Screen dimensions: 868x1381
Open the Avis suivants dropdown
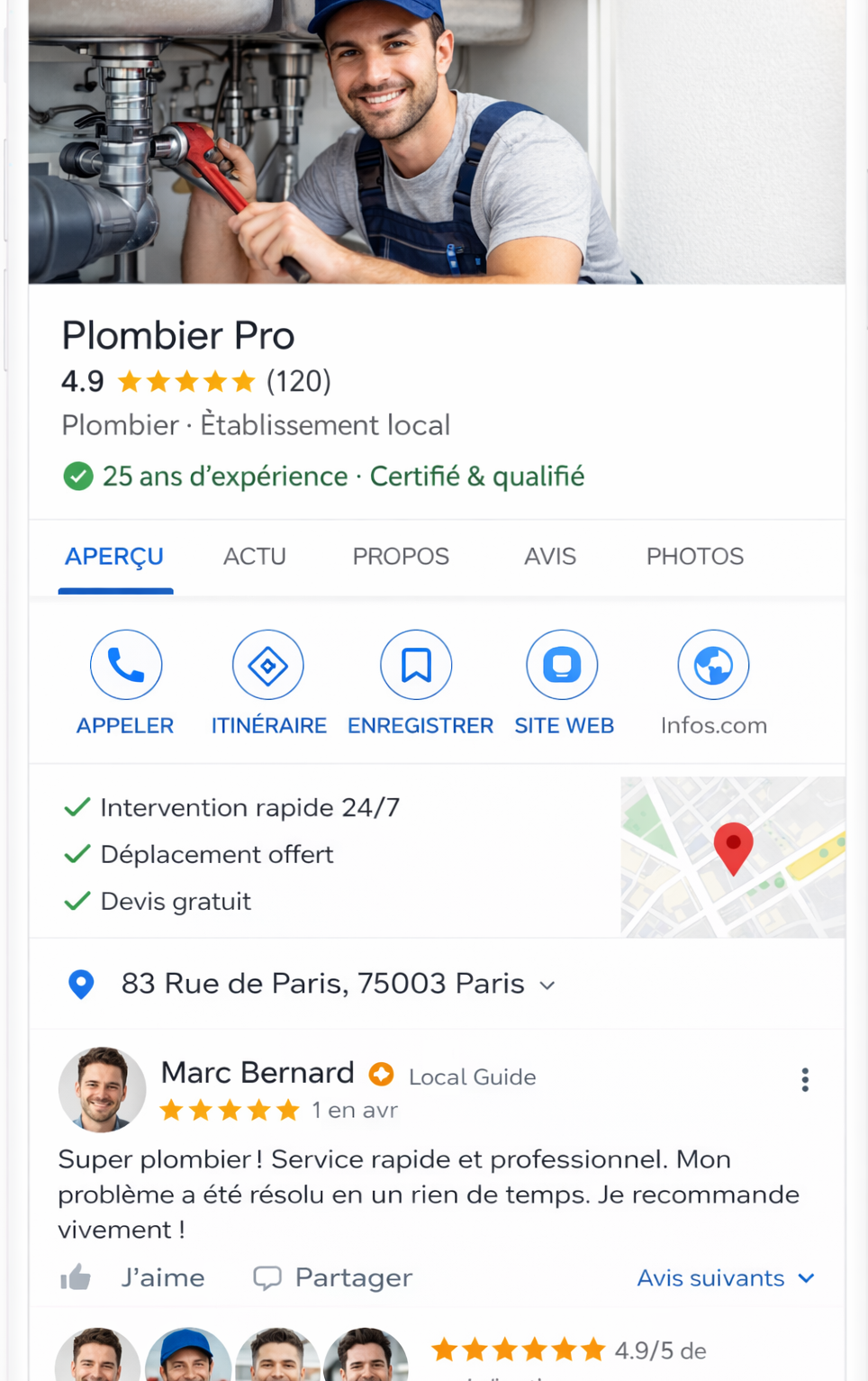tap(726, 1277)
